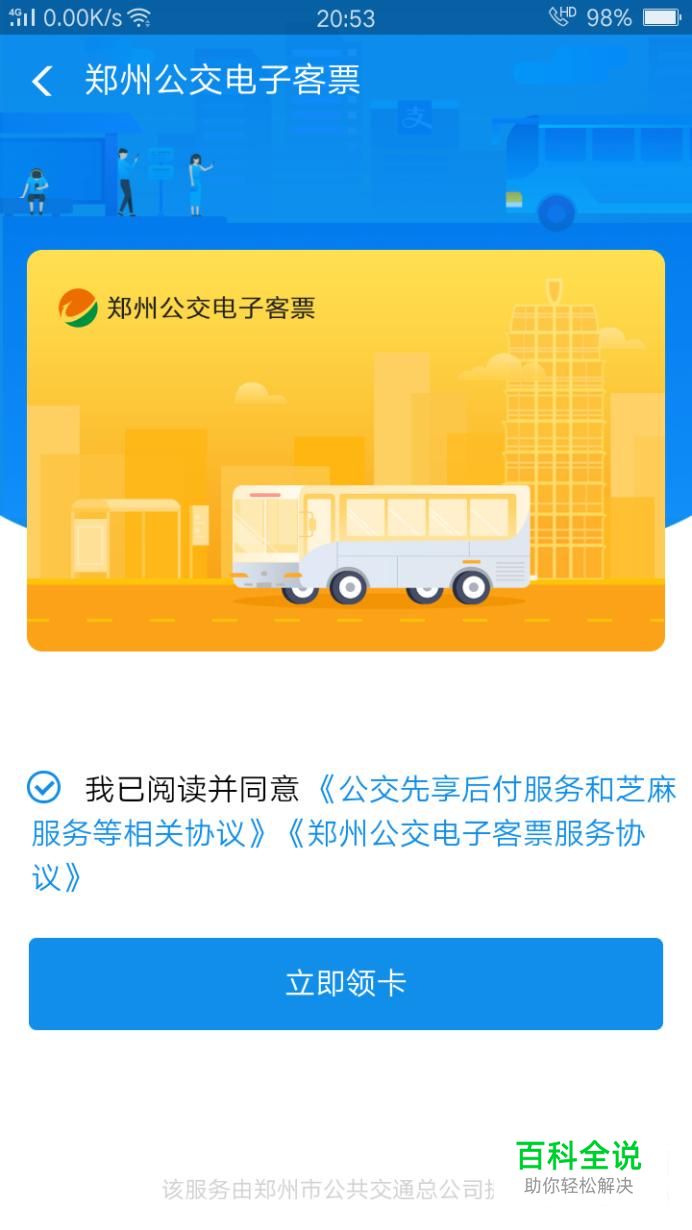692x1230 pixels.
Task: Tap 立即领卡 to claim the card
Action: 346,983
